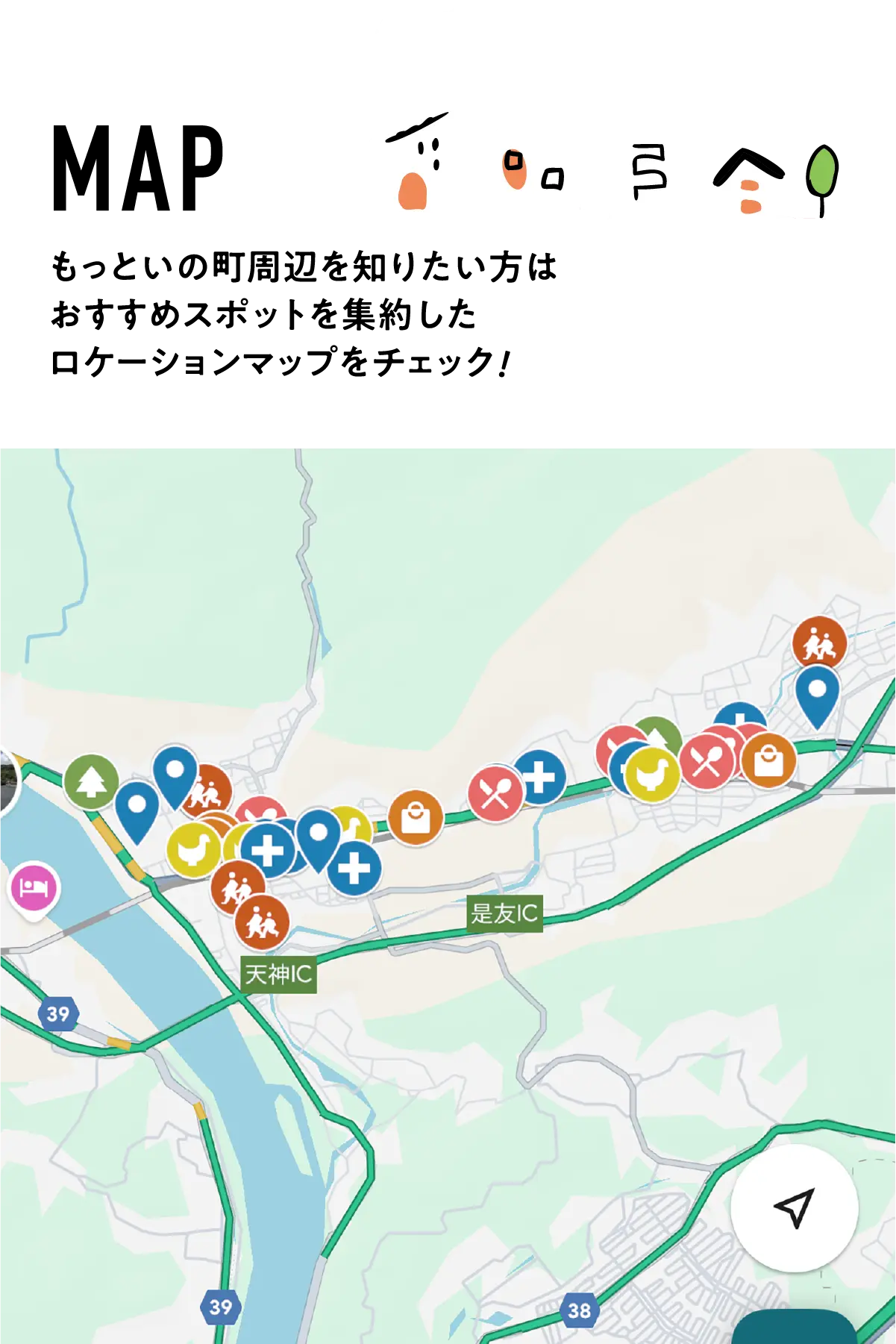This screenshot has height=1344, width=896.
Task: Select the shopping bag marker standing alone
Action: [x=416, y=818]
